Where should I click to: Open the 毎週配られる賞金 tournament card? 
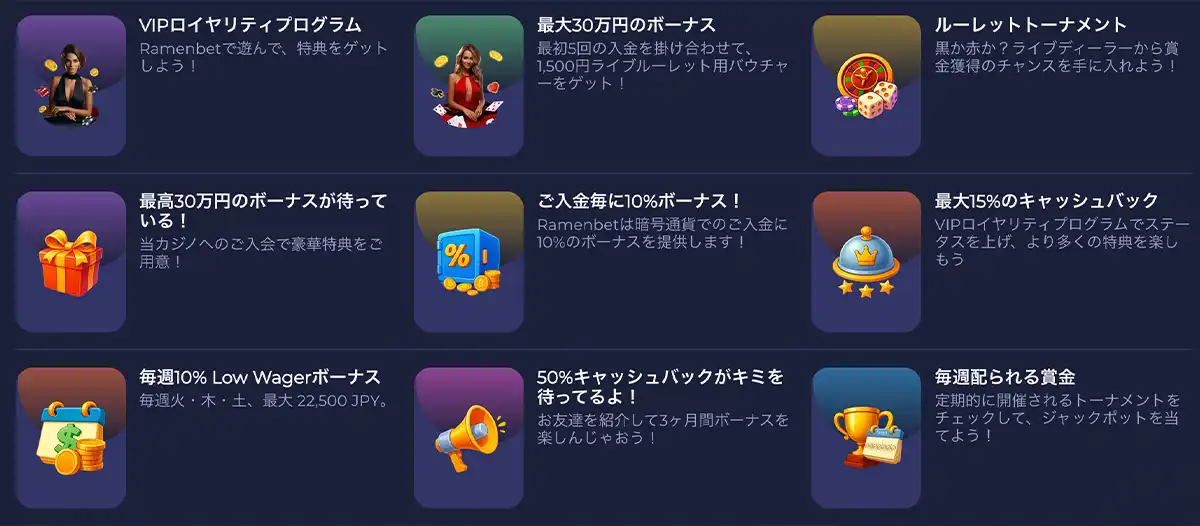click(866, 438)
